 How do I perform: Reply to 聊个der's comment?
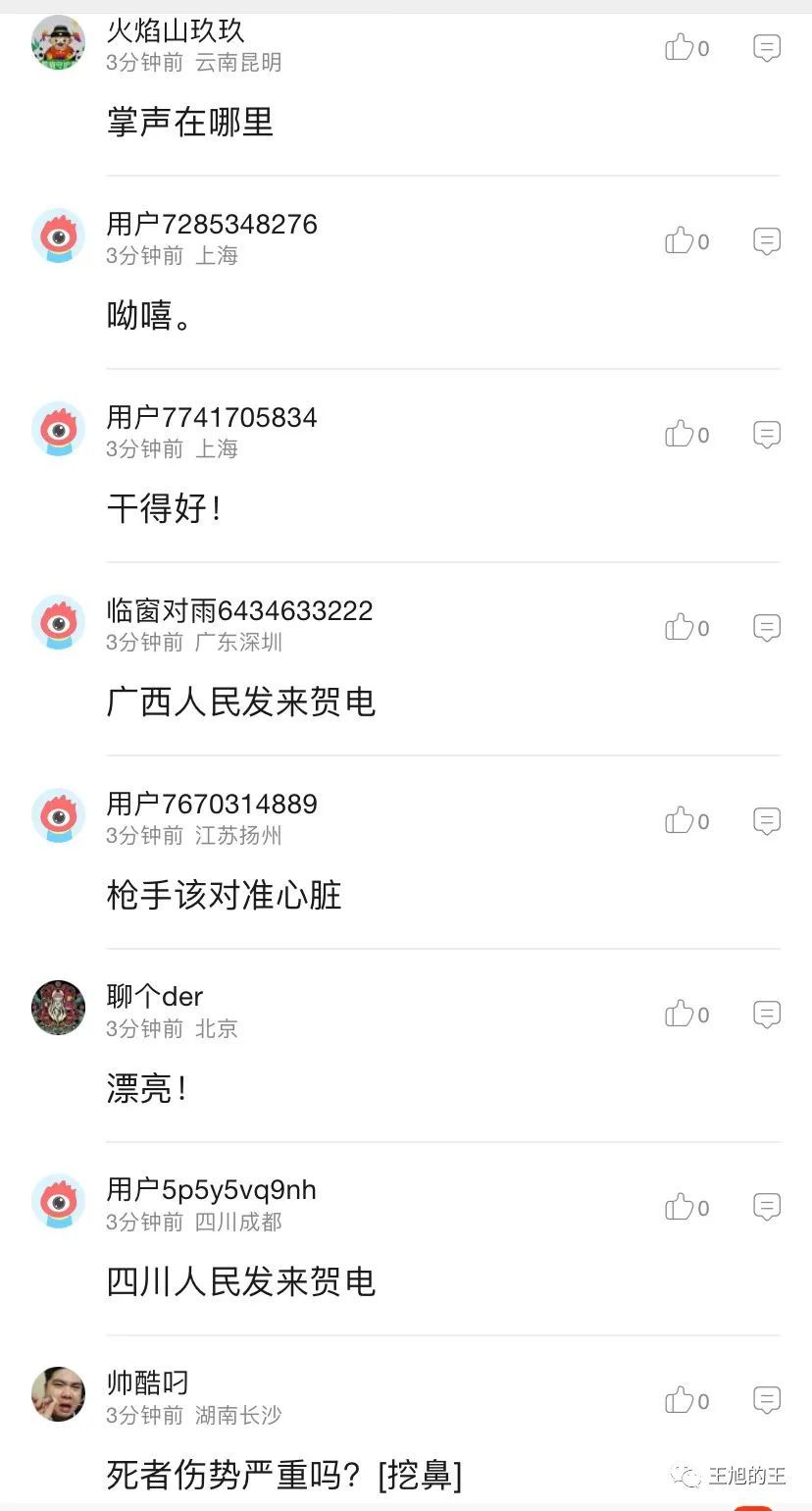point(767,1014)
